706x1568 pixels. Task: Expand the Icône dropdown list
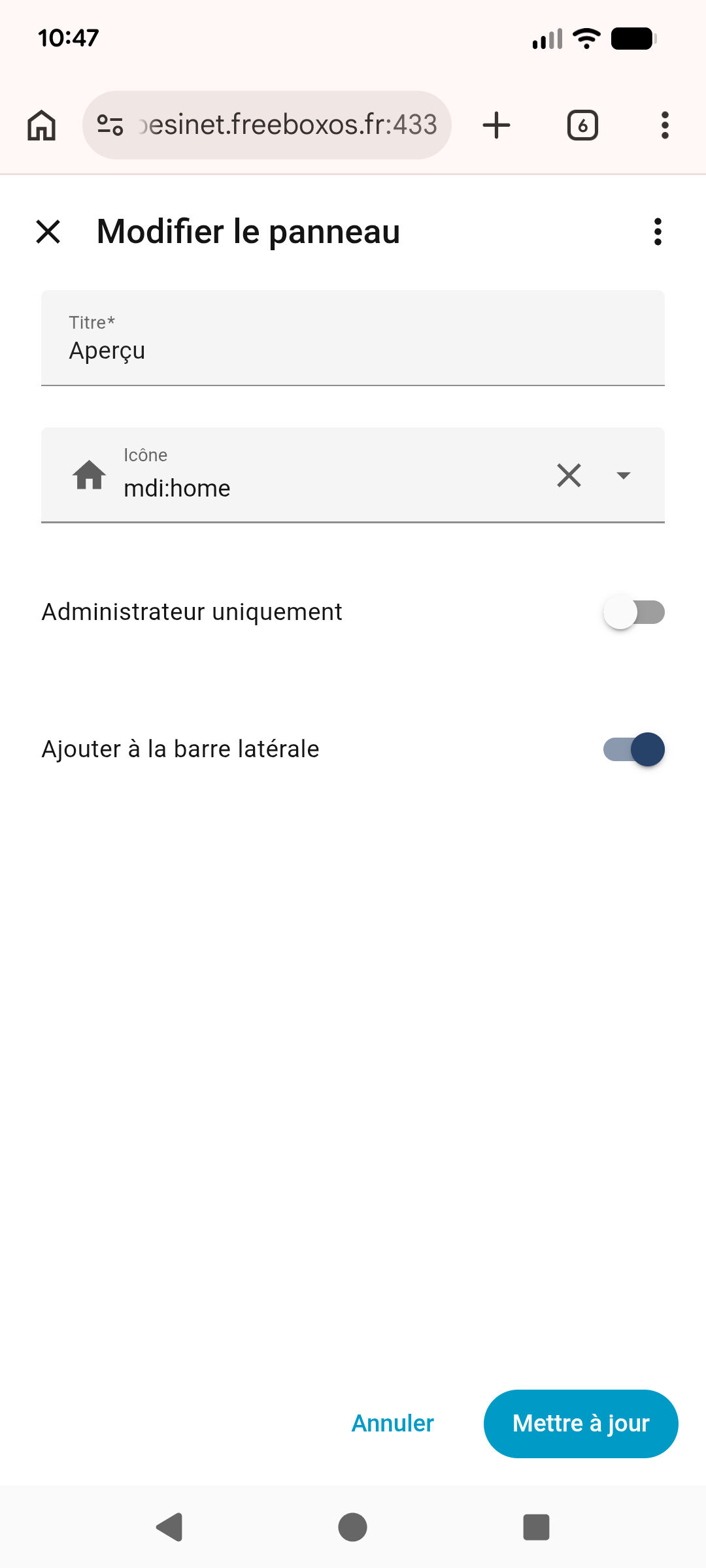[624, 475]
